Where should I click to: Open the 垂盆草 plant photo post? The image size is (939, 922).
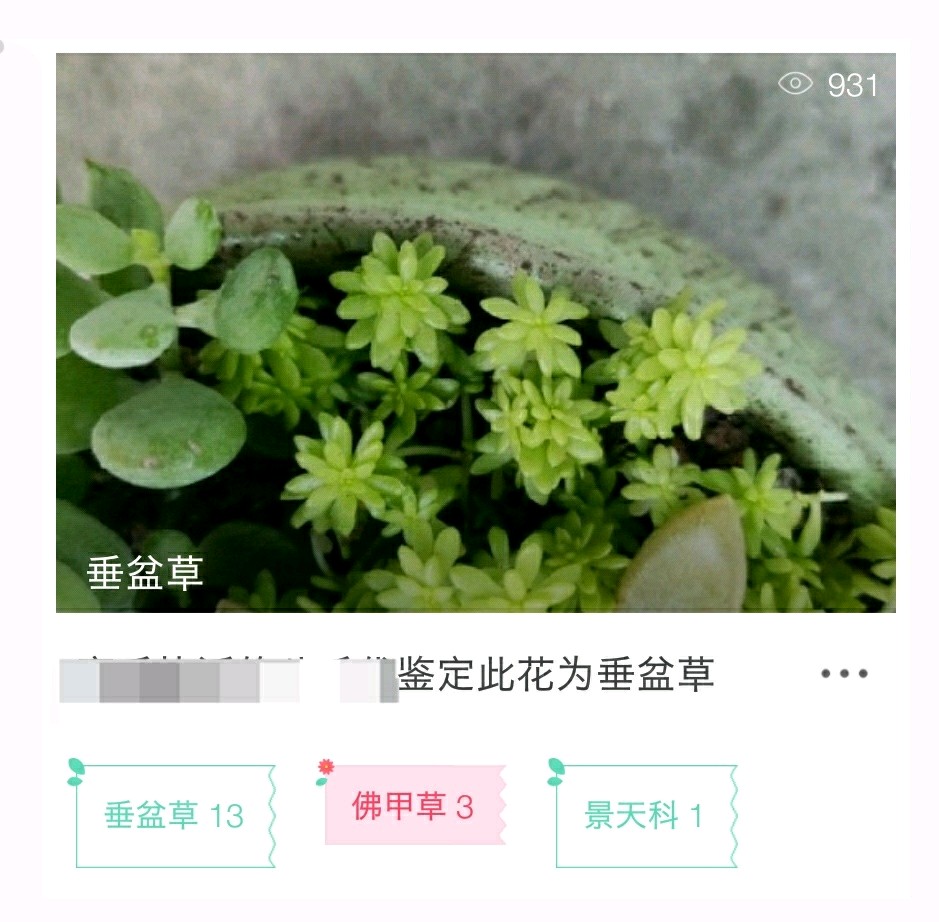(x=475, y=332)
